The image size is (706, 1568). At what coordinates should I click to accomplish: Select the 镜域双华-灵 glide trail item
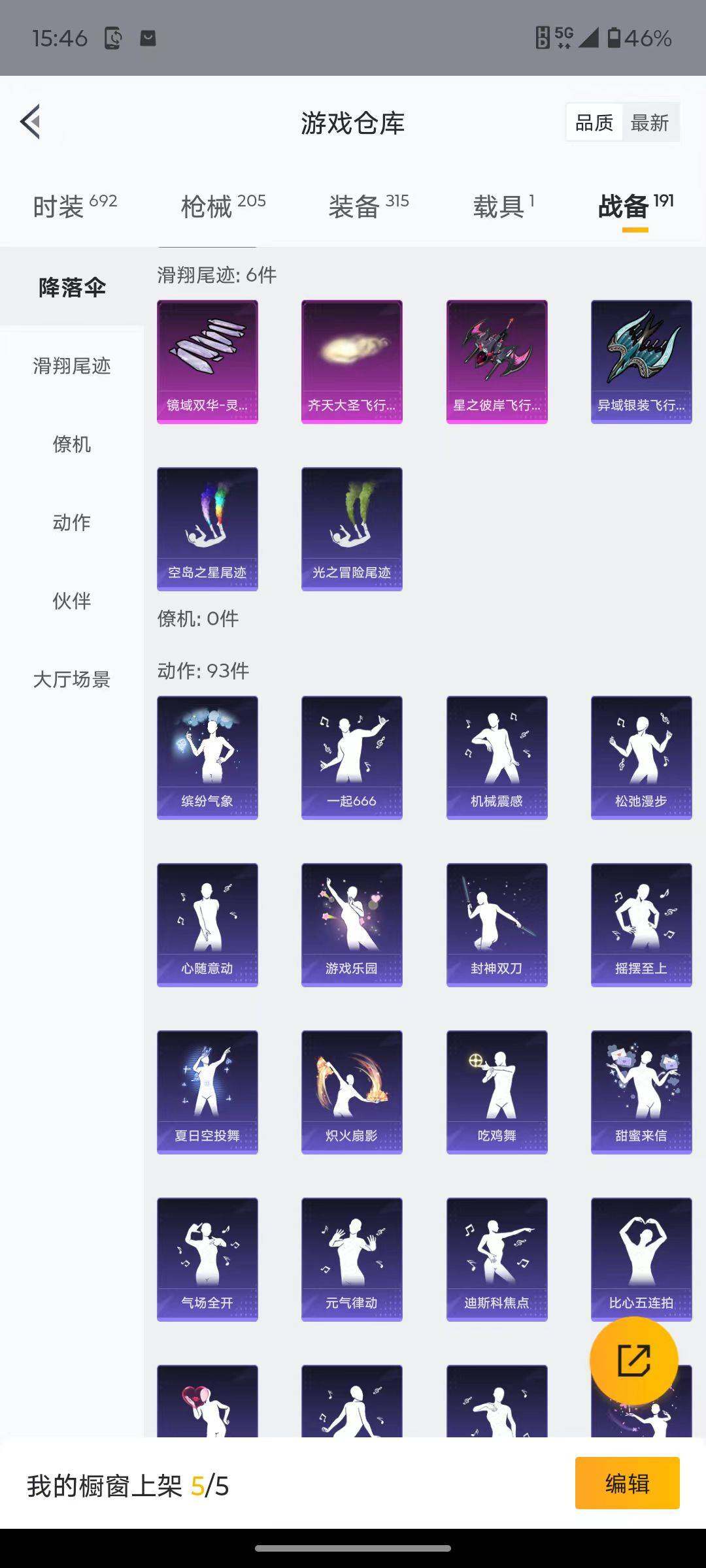(x=207, y=361)
